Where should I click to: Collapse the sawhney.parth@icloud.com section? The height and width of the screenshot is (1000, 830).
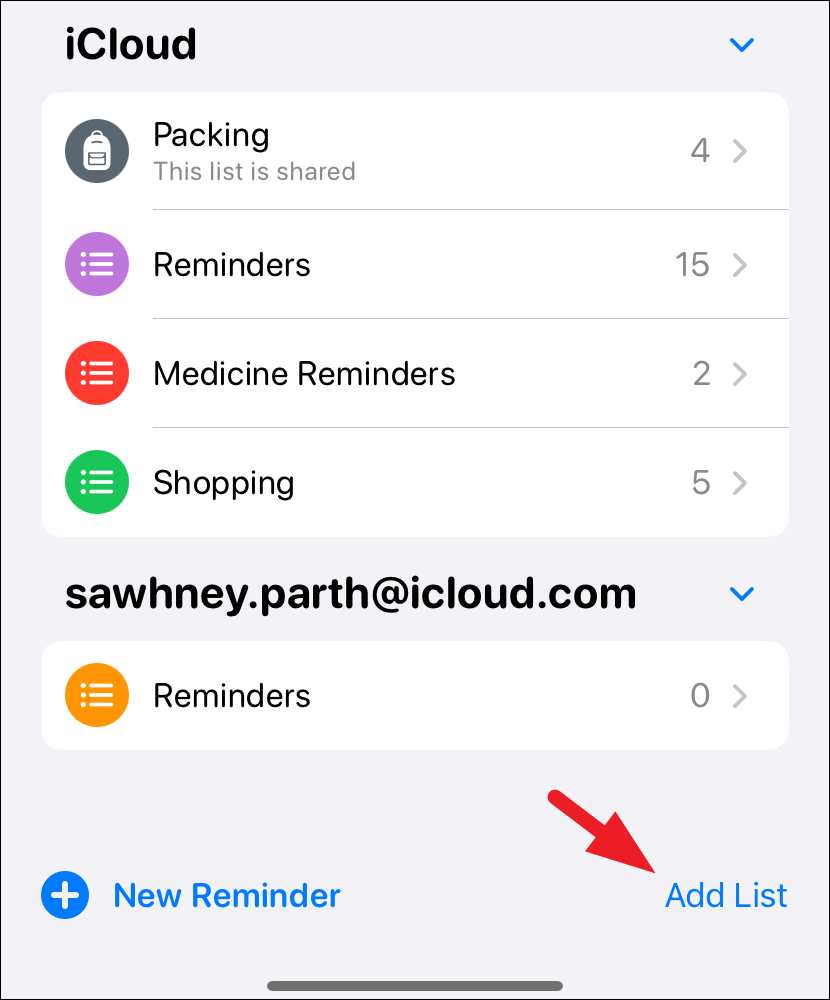(x=741, y=594)
